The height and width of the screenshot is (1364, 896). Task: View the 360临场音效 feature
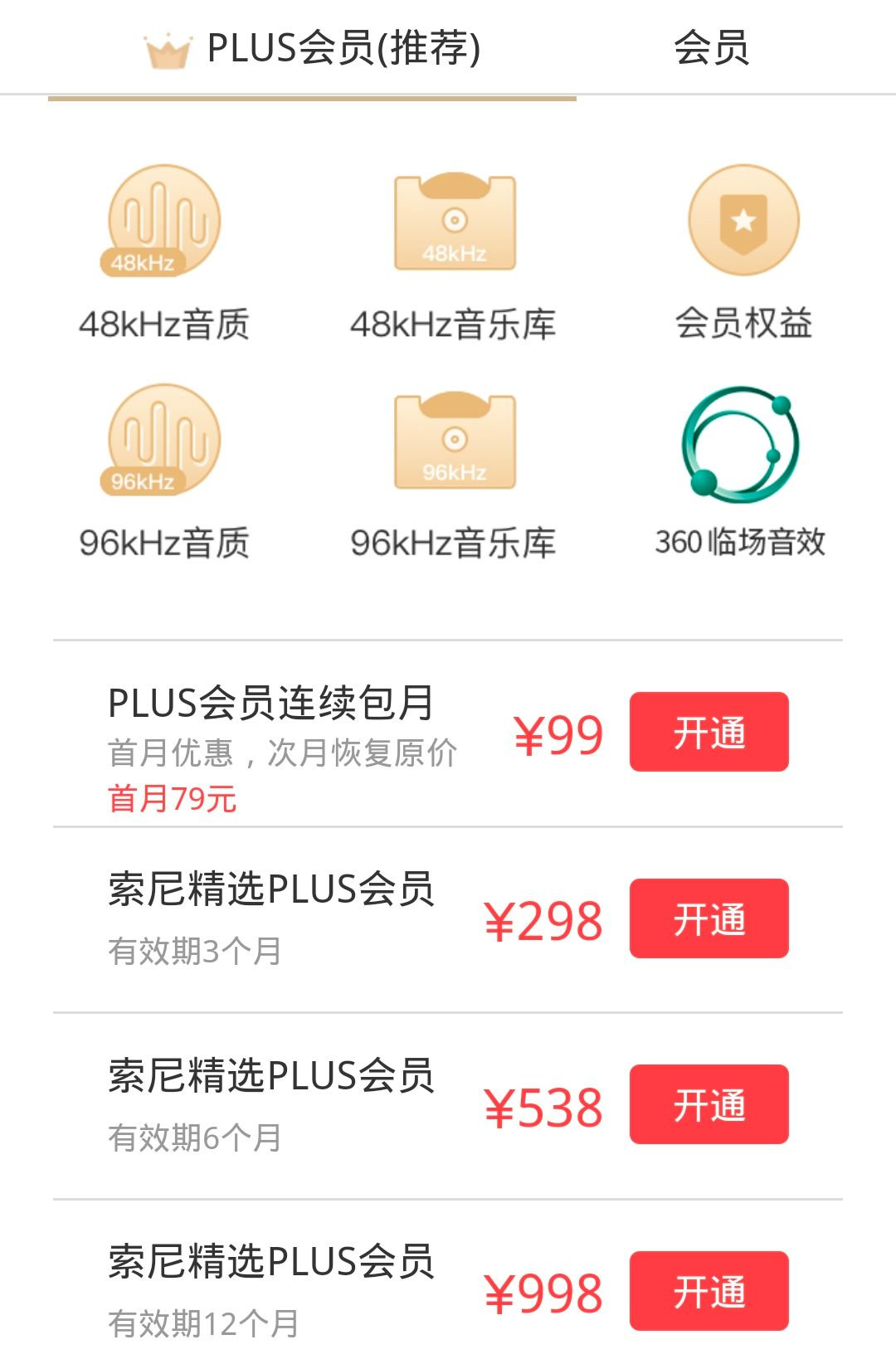(740, 444)
